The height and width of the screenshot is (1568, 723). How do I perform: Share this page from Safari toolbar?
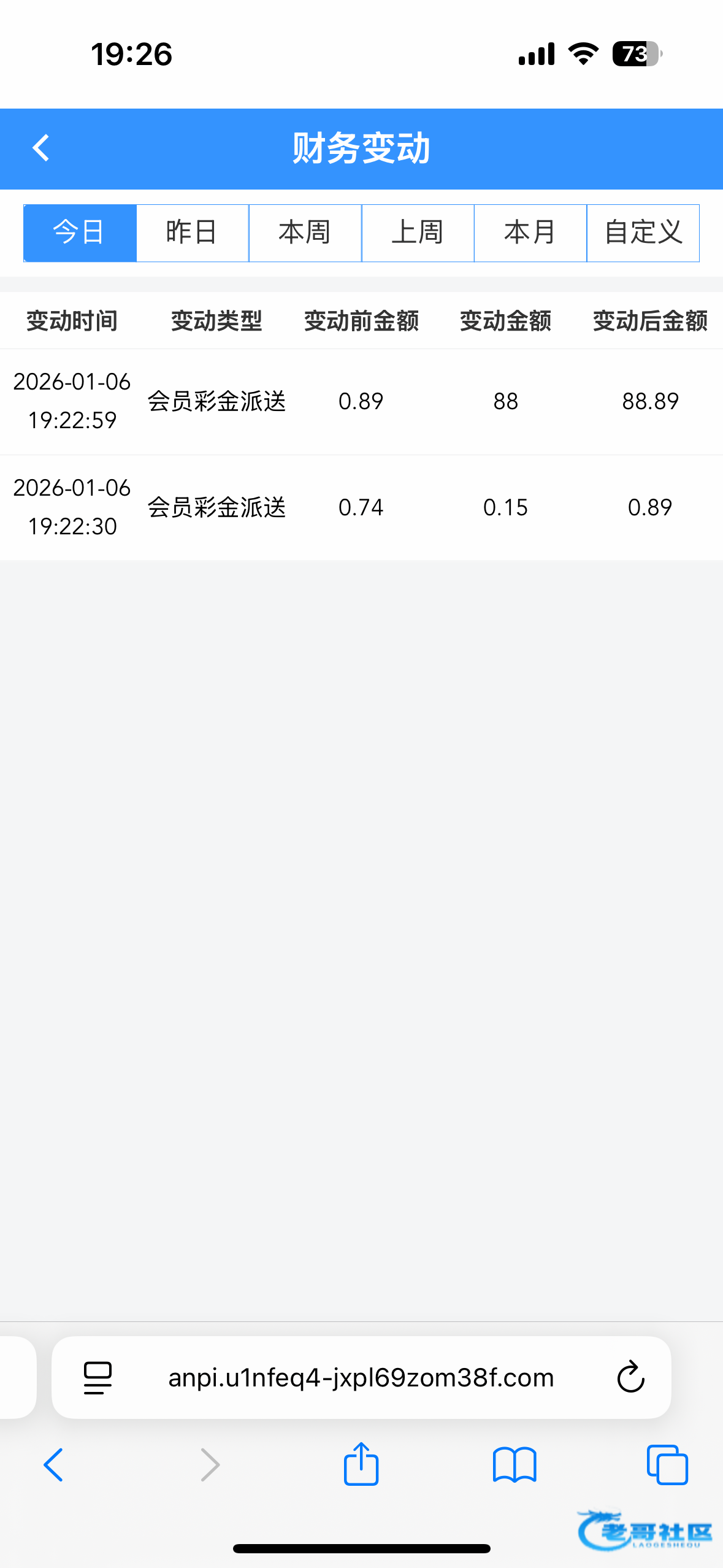tap(361, 1465)
